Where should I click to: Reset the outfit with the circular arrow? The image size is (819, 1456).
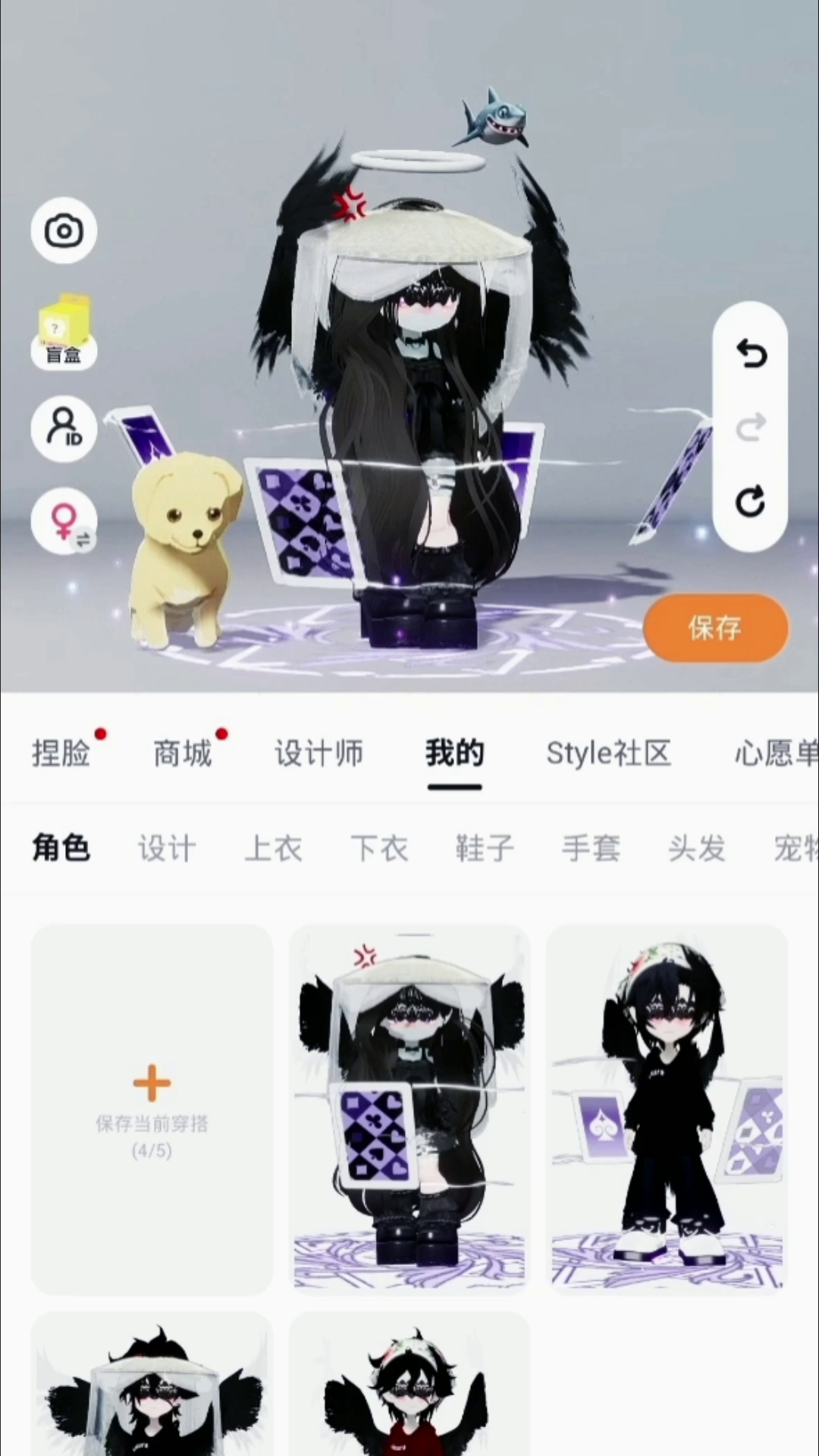coord(751,502)
